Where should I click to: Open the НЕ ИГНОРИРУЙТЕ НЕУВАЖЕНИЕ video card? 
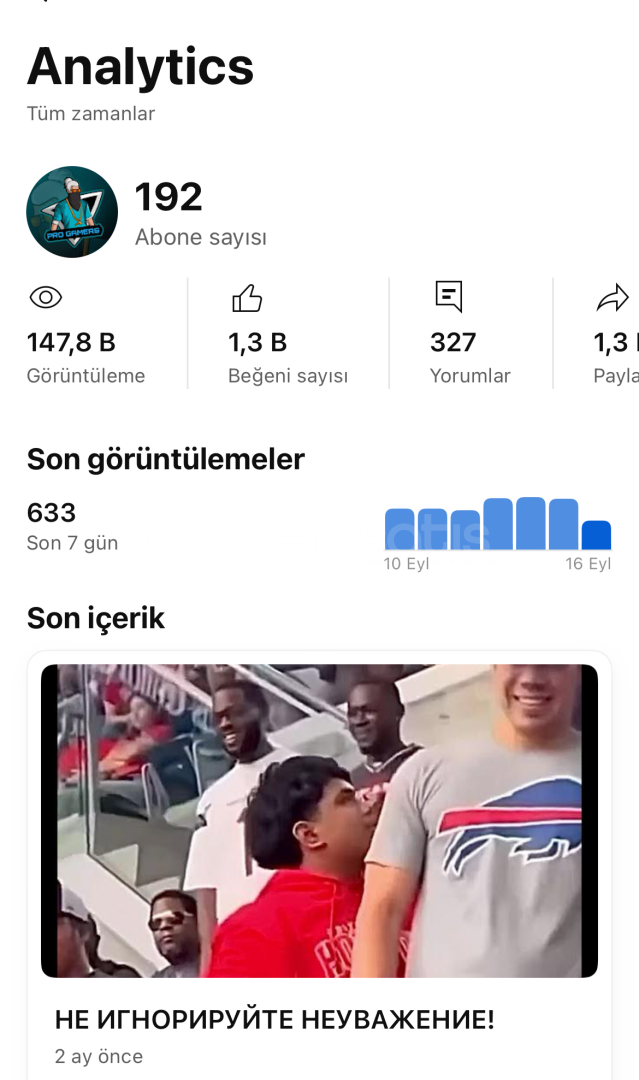point(320,865)
